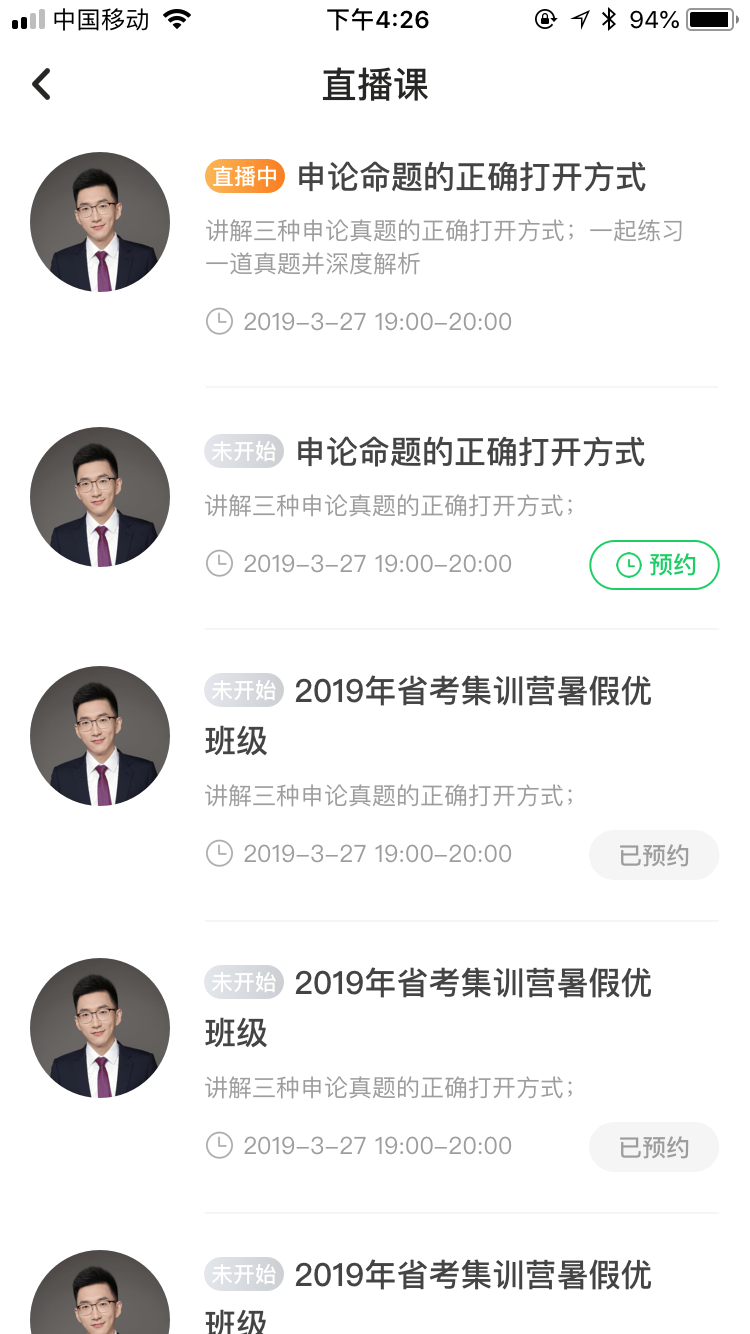Open the 未开始 class 申论命题的正确打开方式

[x=470, y=452]
